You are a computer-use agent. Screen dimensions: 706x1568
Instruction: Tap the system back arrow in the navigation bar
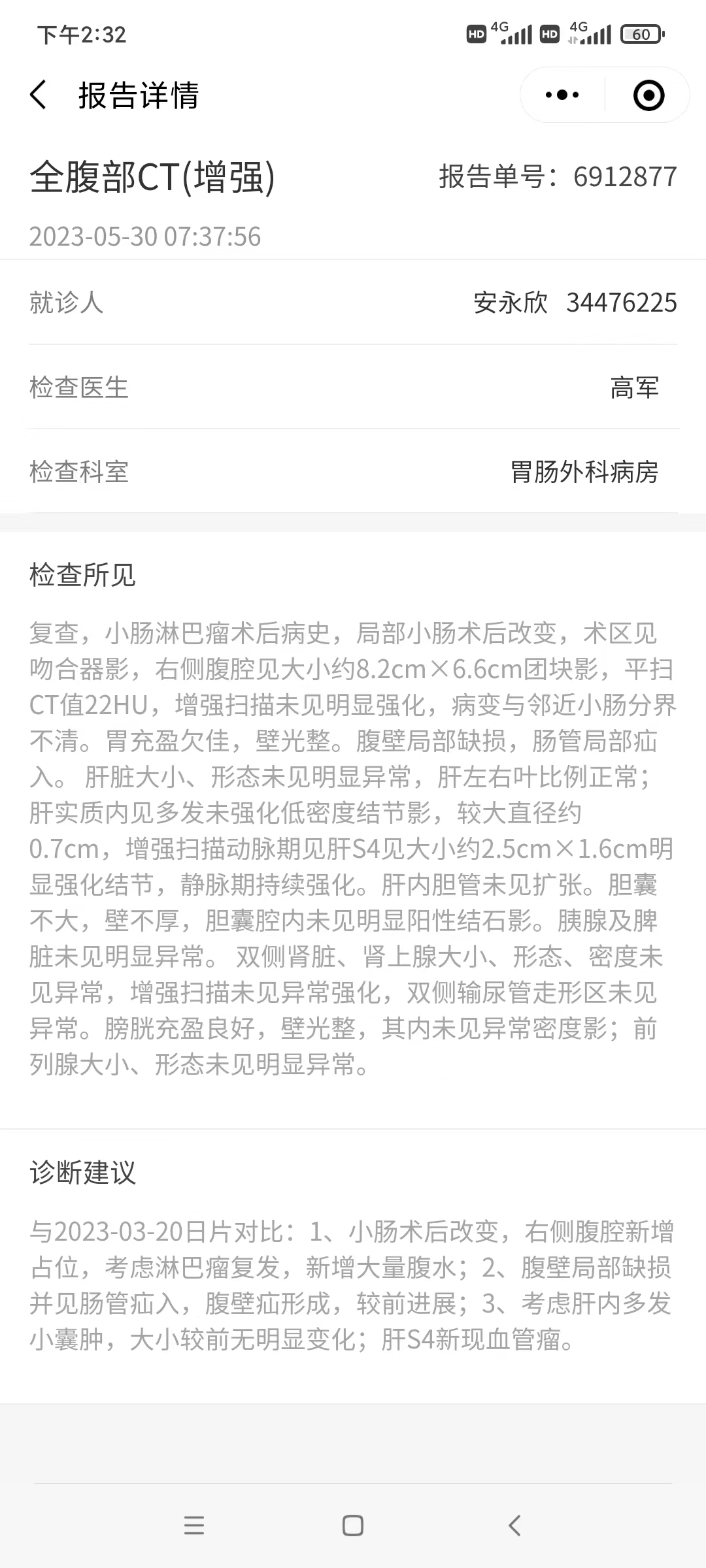[514, 1526]
